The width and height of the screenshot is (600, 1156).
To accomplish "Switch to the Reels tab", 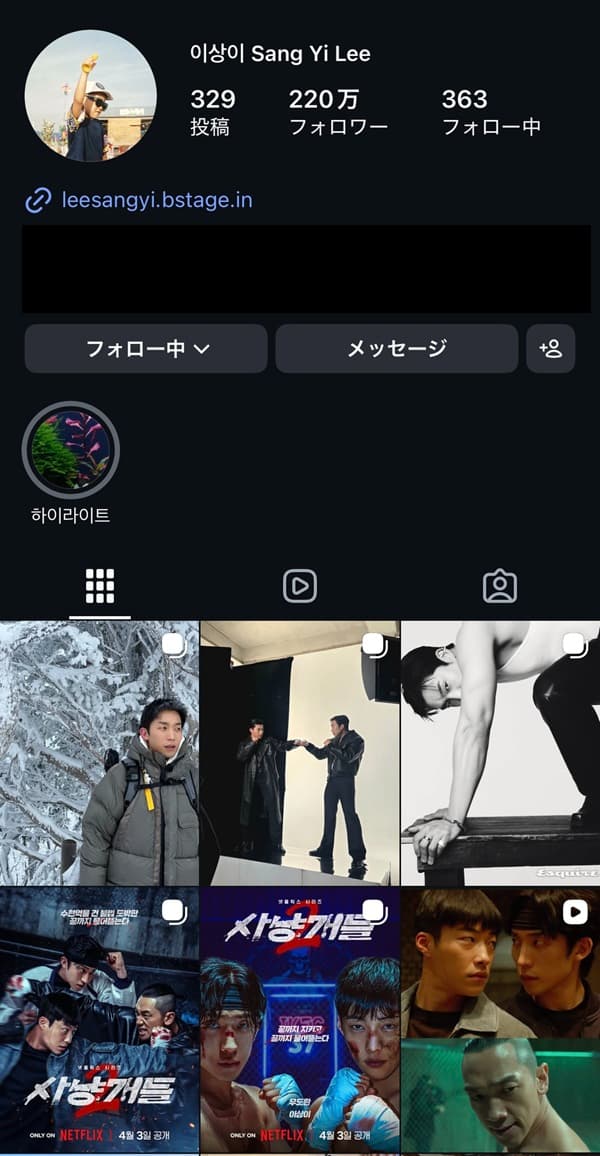I will point(300,586).
